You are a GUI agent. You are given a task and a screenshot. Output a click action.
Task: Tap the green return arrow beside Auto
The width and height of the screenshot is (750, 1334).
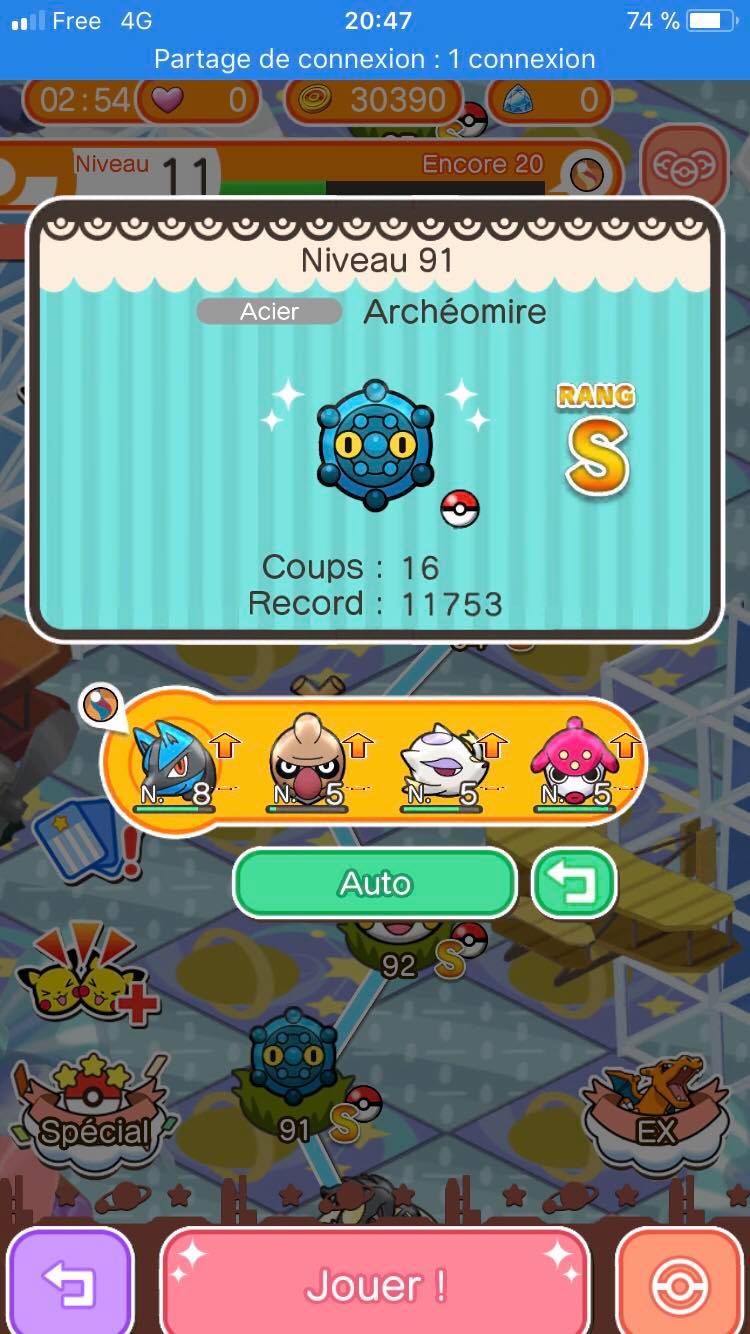(574, 883)
